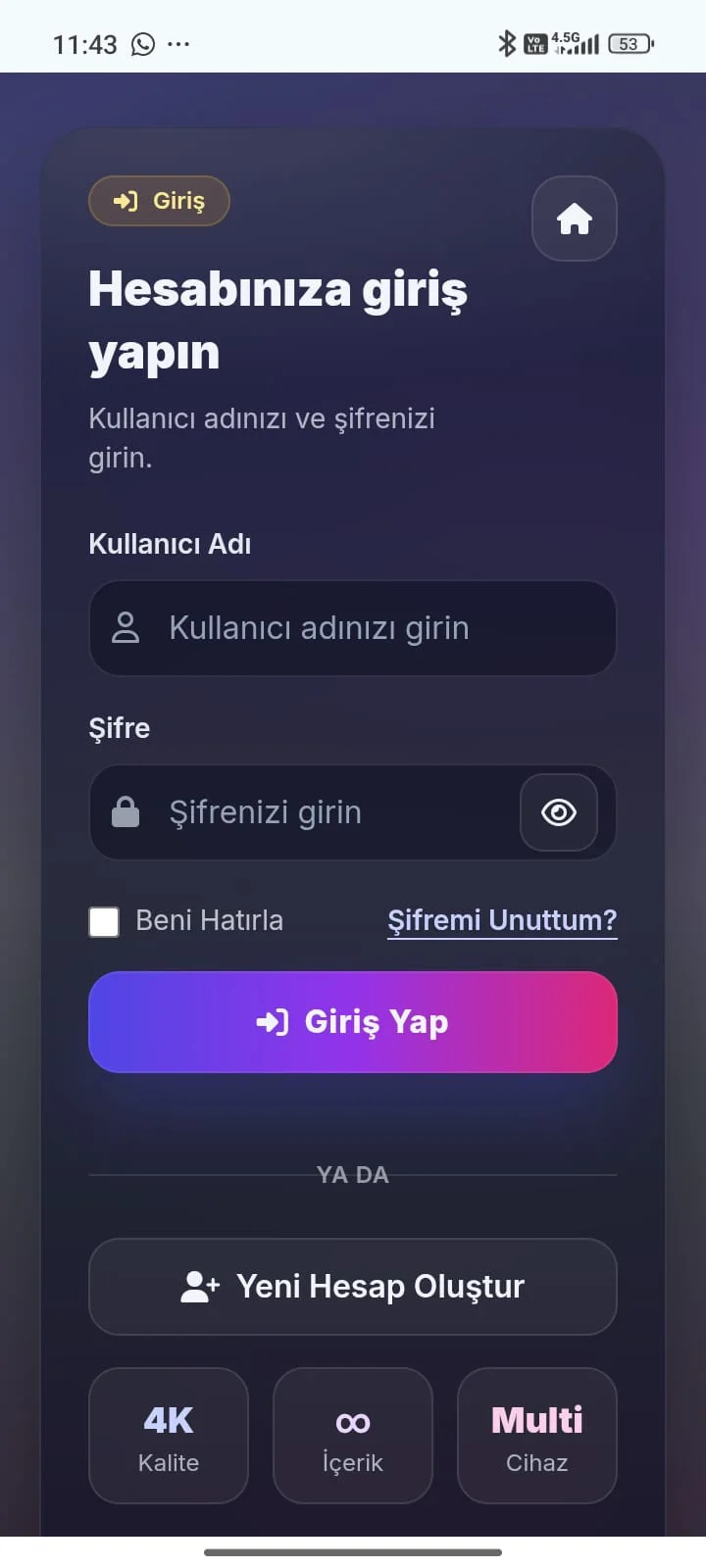The width and height of the screenshot is (706, 1568).
Task: Select Yeni Hesap Oluştur
Action: point(353,1287)
